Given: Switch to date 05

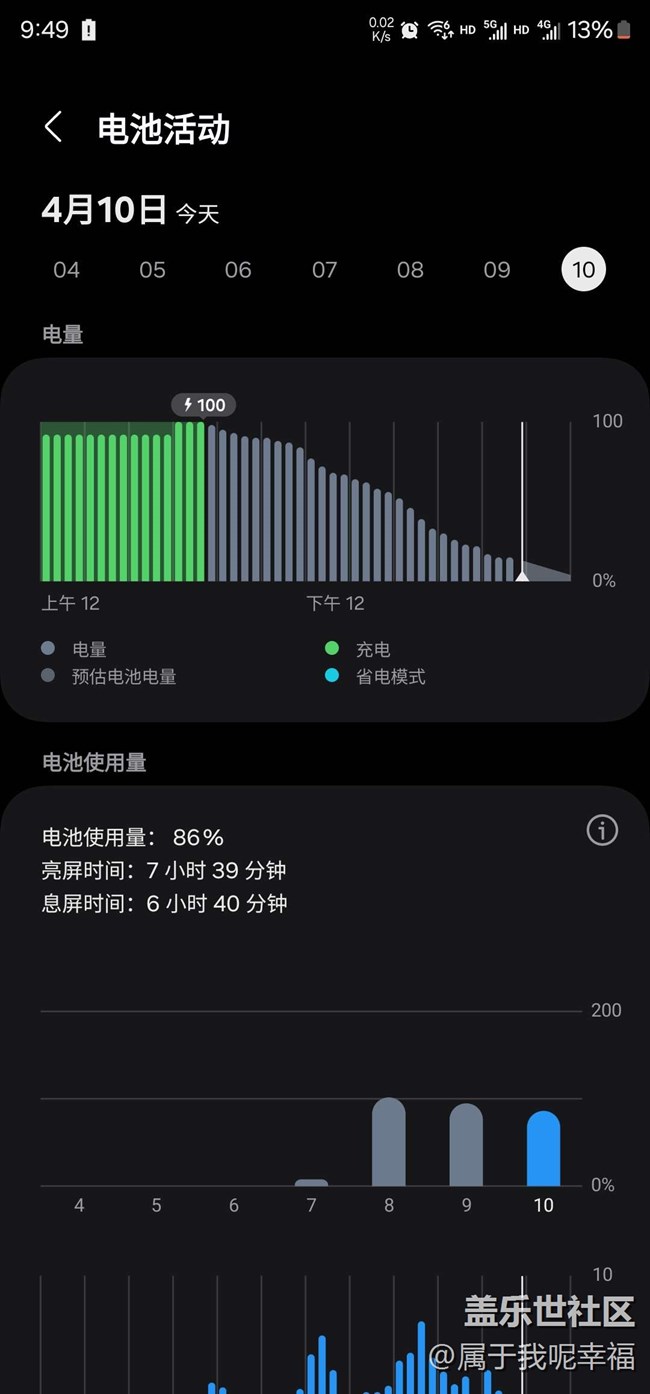Looking at the screenshot, I should coord(153,270).
